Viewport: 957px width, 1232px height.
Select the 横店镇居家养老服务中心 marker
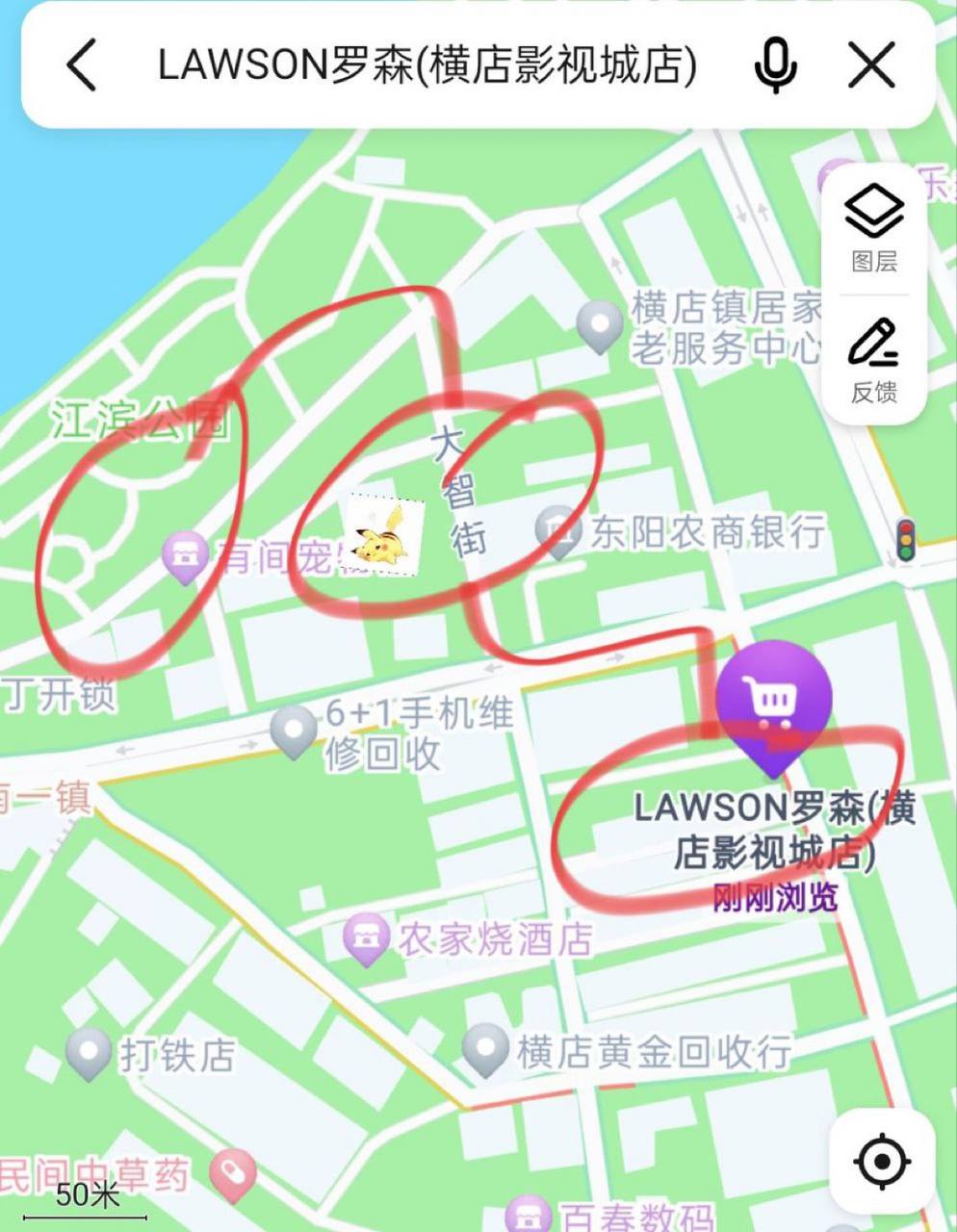pyautogui.click(x=601, y=324)
